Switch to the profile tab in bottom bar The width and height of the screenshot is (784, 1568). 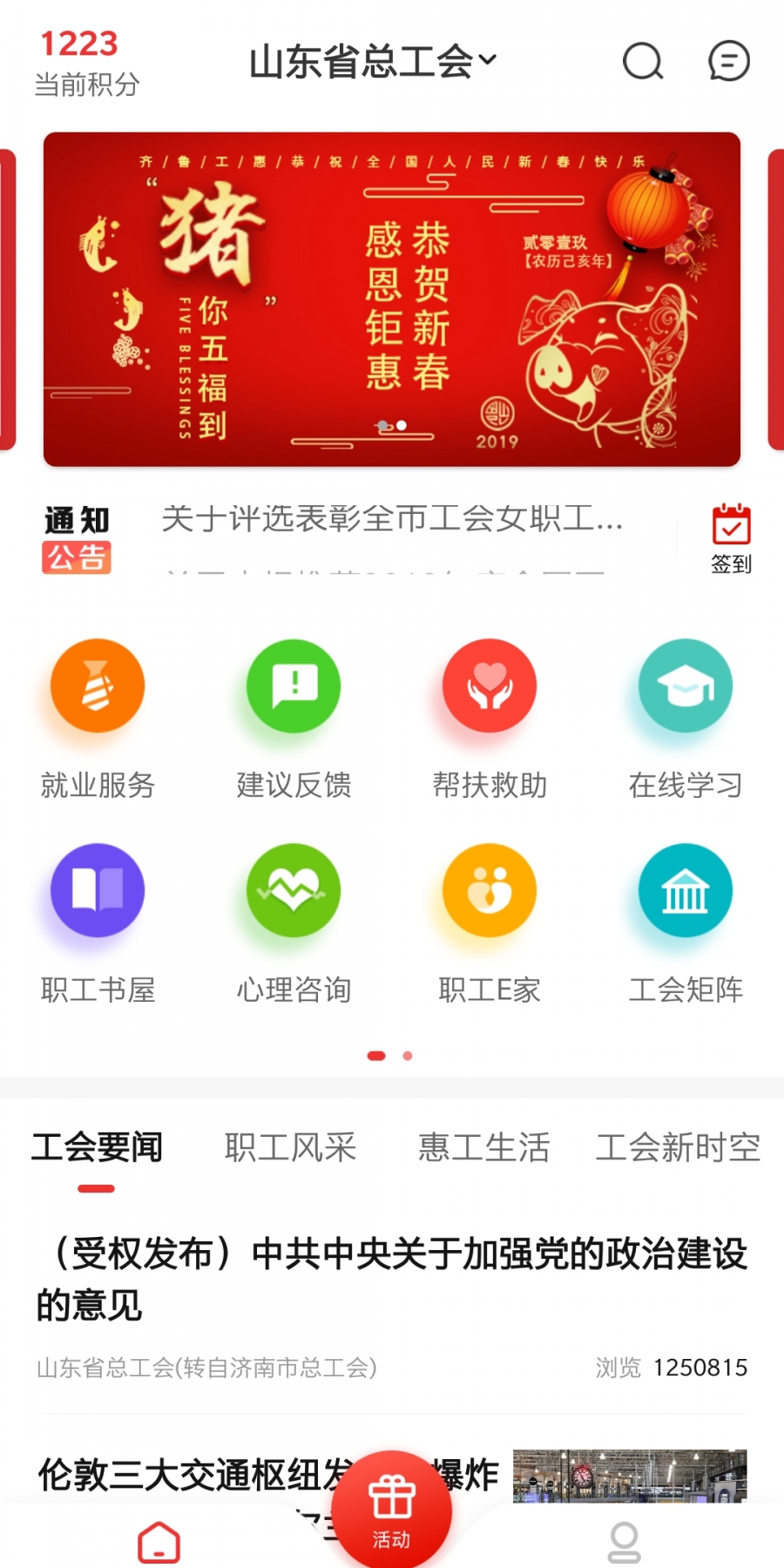pyautogui.click(x=624, y=1542)
